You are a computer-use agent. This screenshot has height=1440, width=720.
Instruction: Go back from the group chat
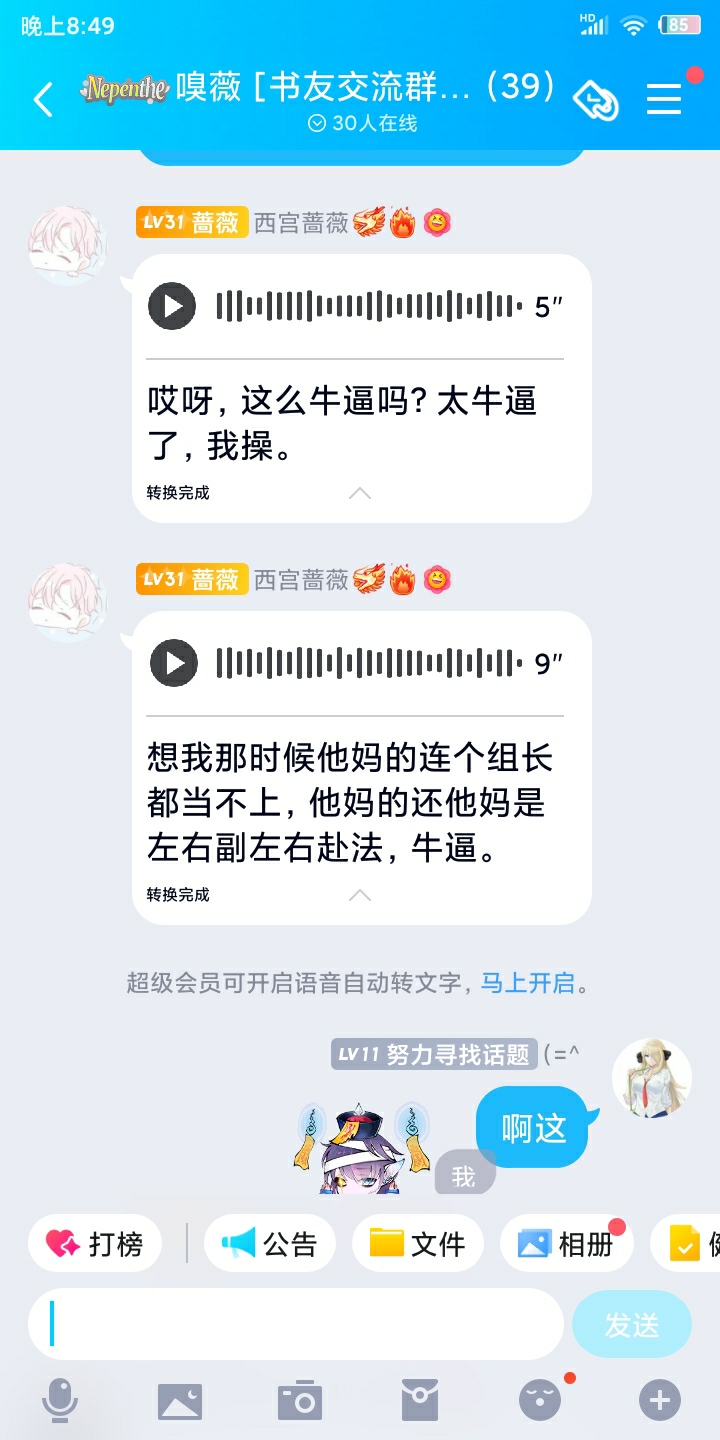[x=43, y=99]
